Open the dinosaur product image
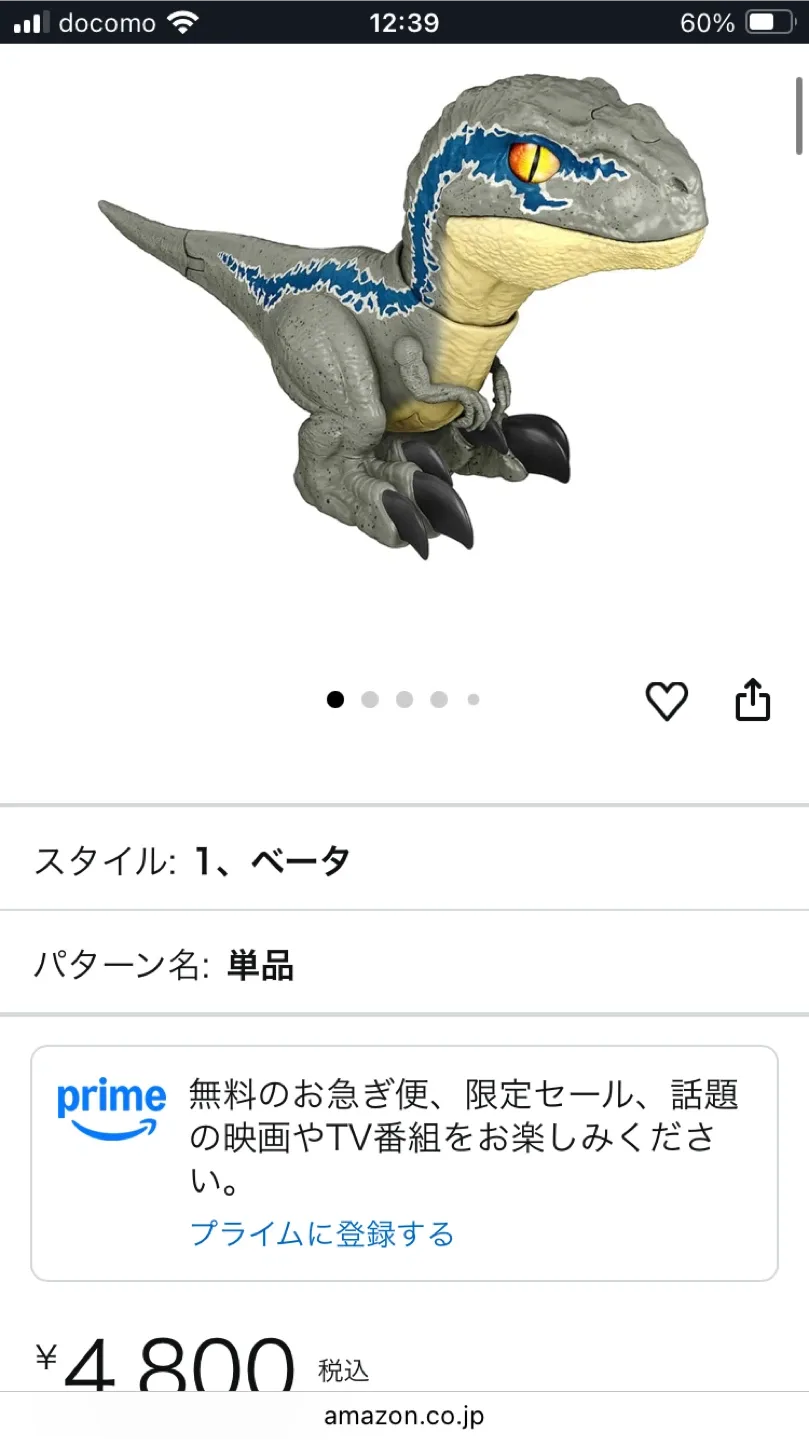The image size is (809, 1440). click(x=404, y=320)
